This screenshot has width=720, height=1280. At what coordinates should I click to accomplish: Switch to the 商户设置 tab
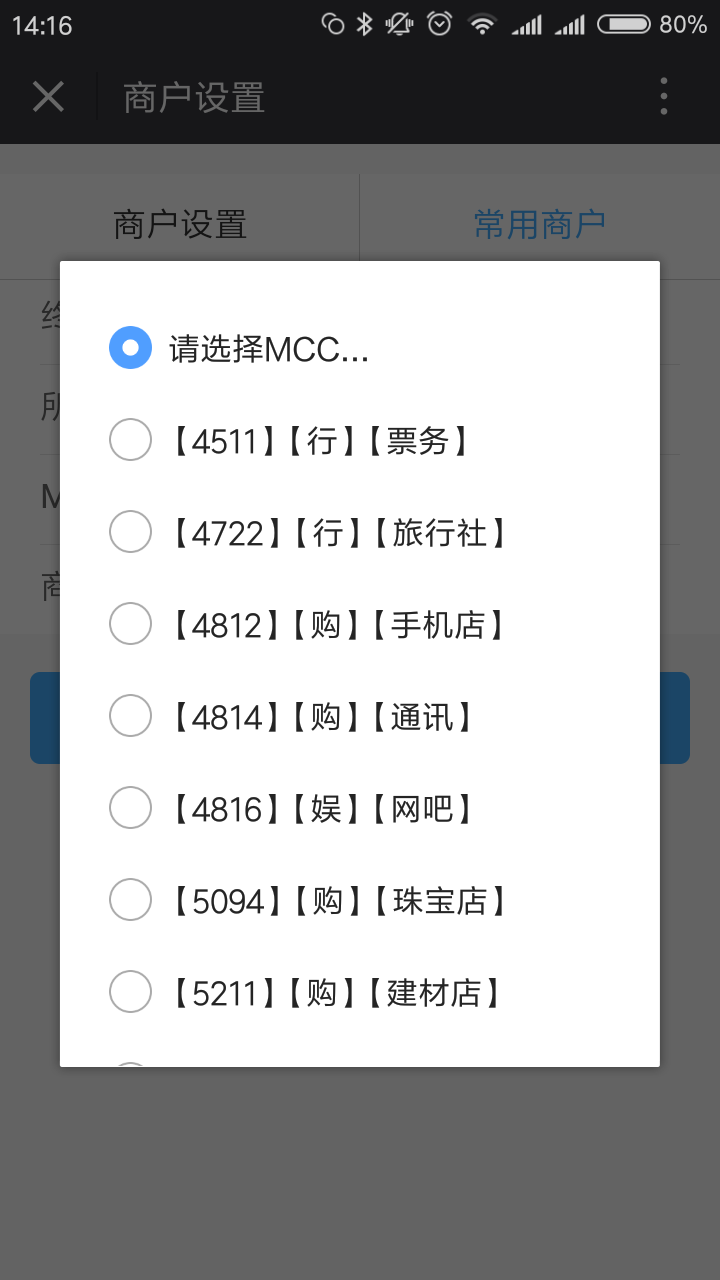pos(180,225)
